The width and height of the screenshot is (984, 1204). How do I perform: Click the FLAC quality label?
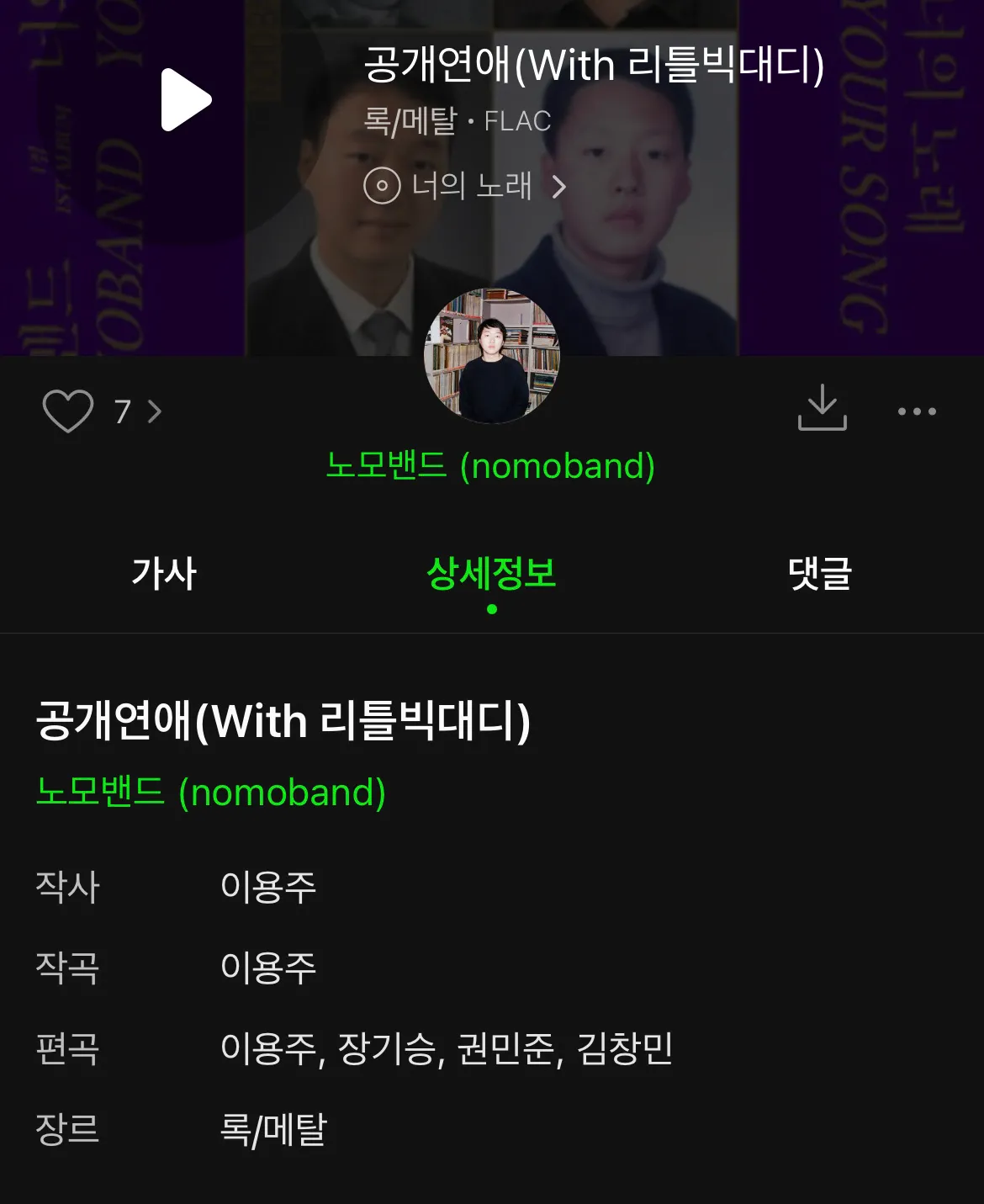[x=516, y=123]
